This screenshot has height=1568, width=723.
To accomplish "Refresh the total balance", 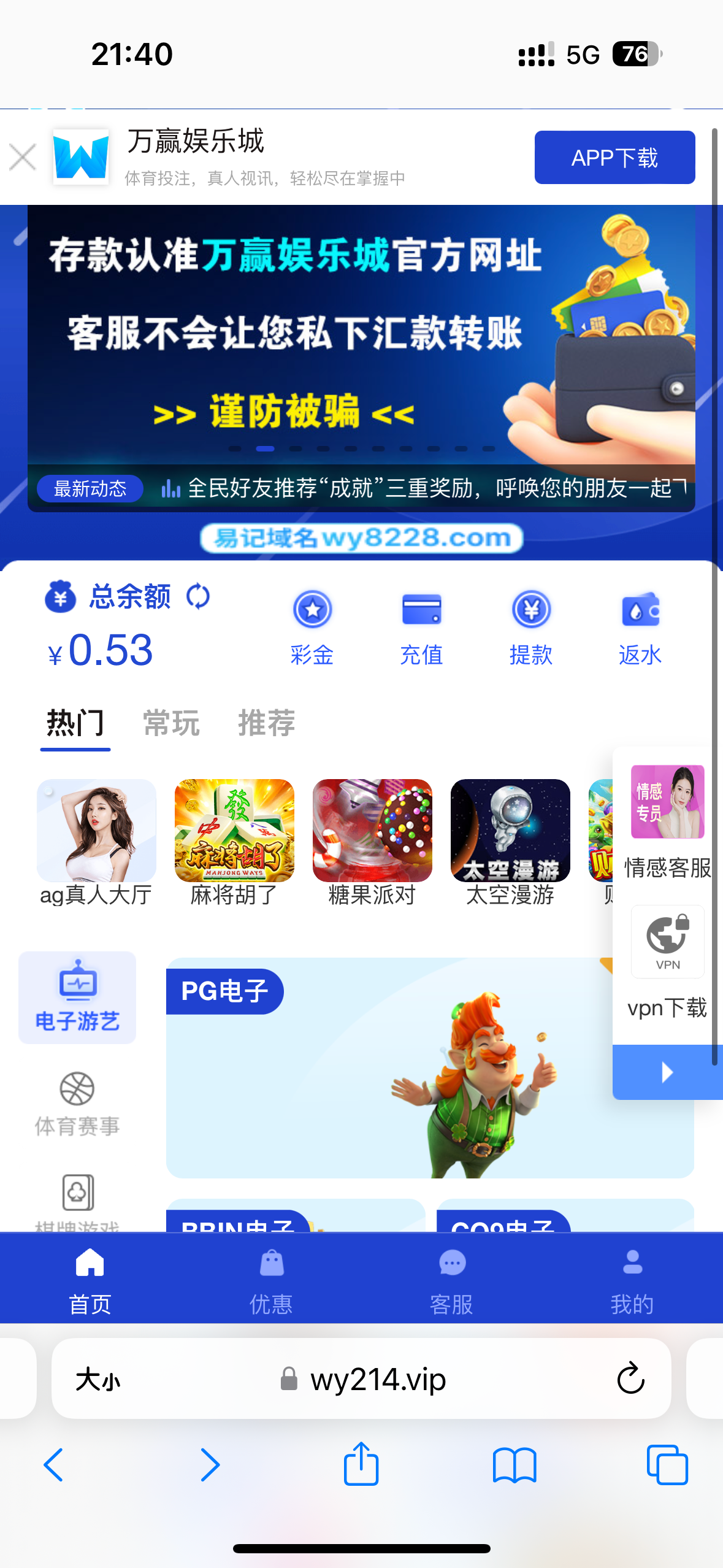I will [x=198, y=596].
